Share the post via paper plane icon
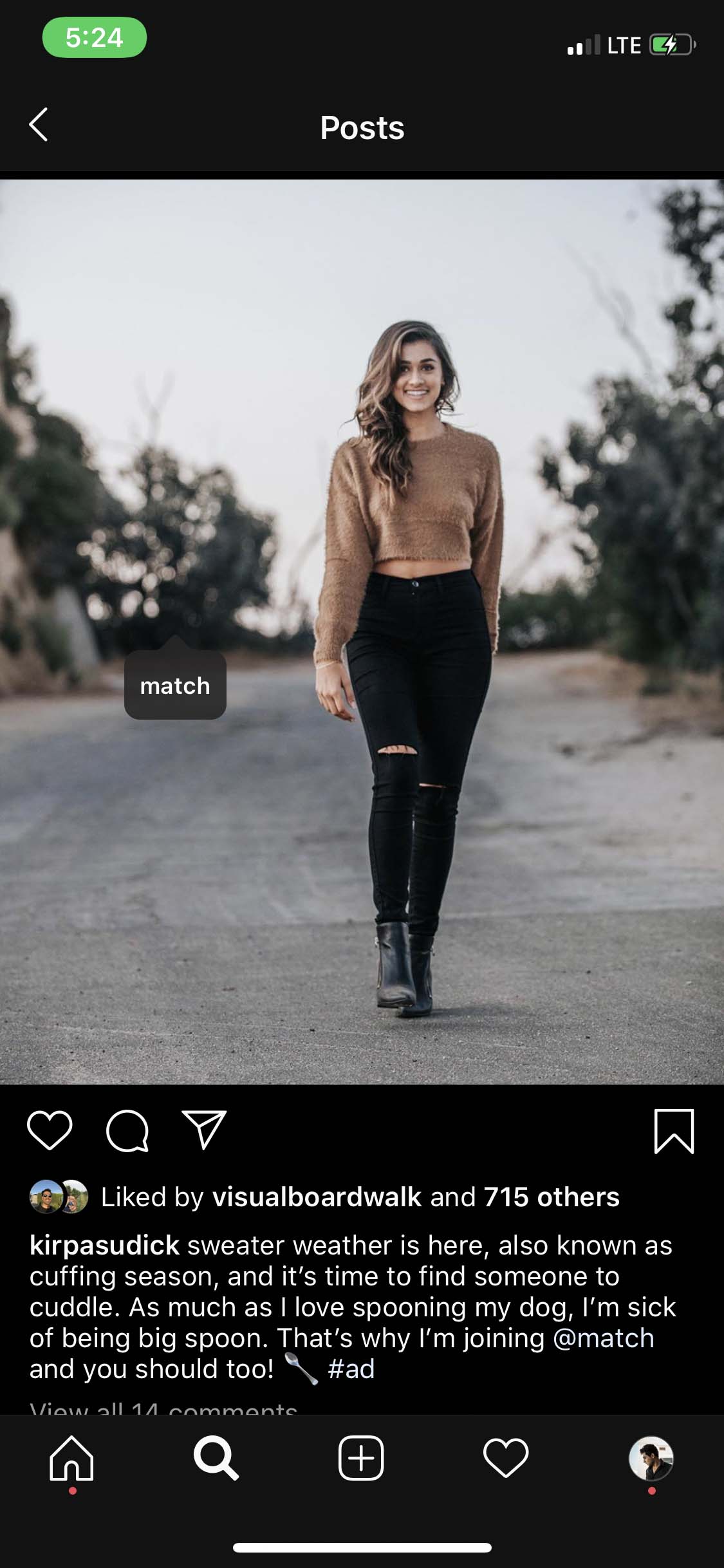Viewport: 724px width, 1568px height. click(x=205, y=1130)
